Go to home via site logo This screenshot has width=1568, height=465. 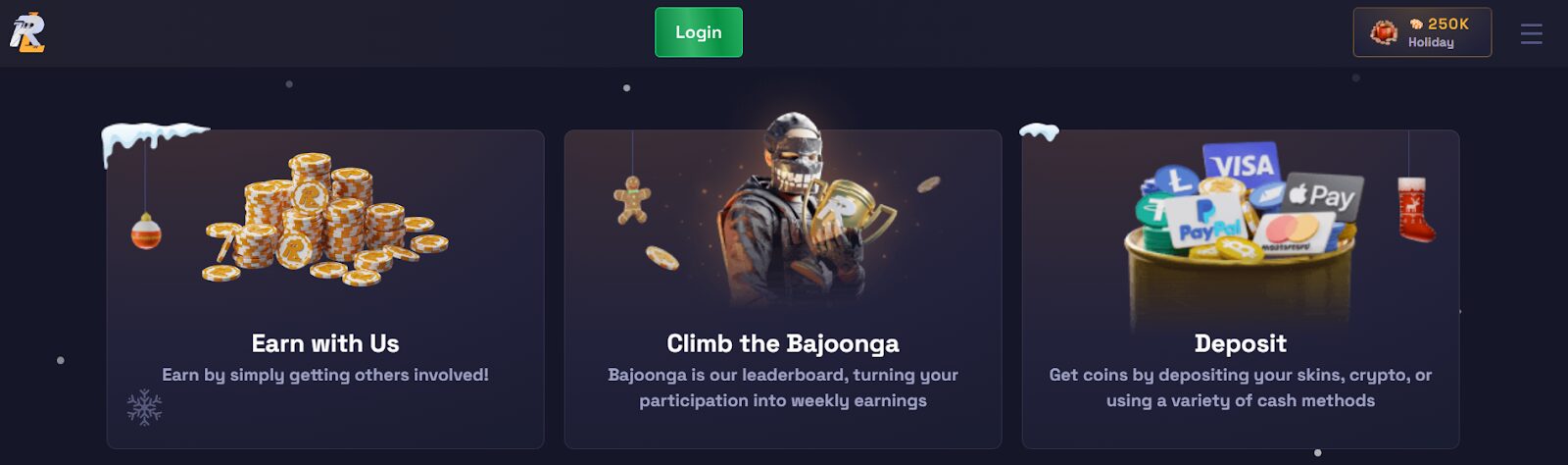[x=27, y=32]
